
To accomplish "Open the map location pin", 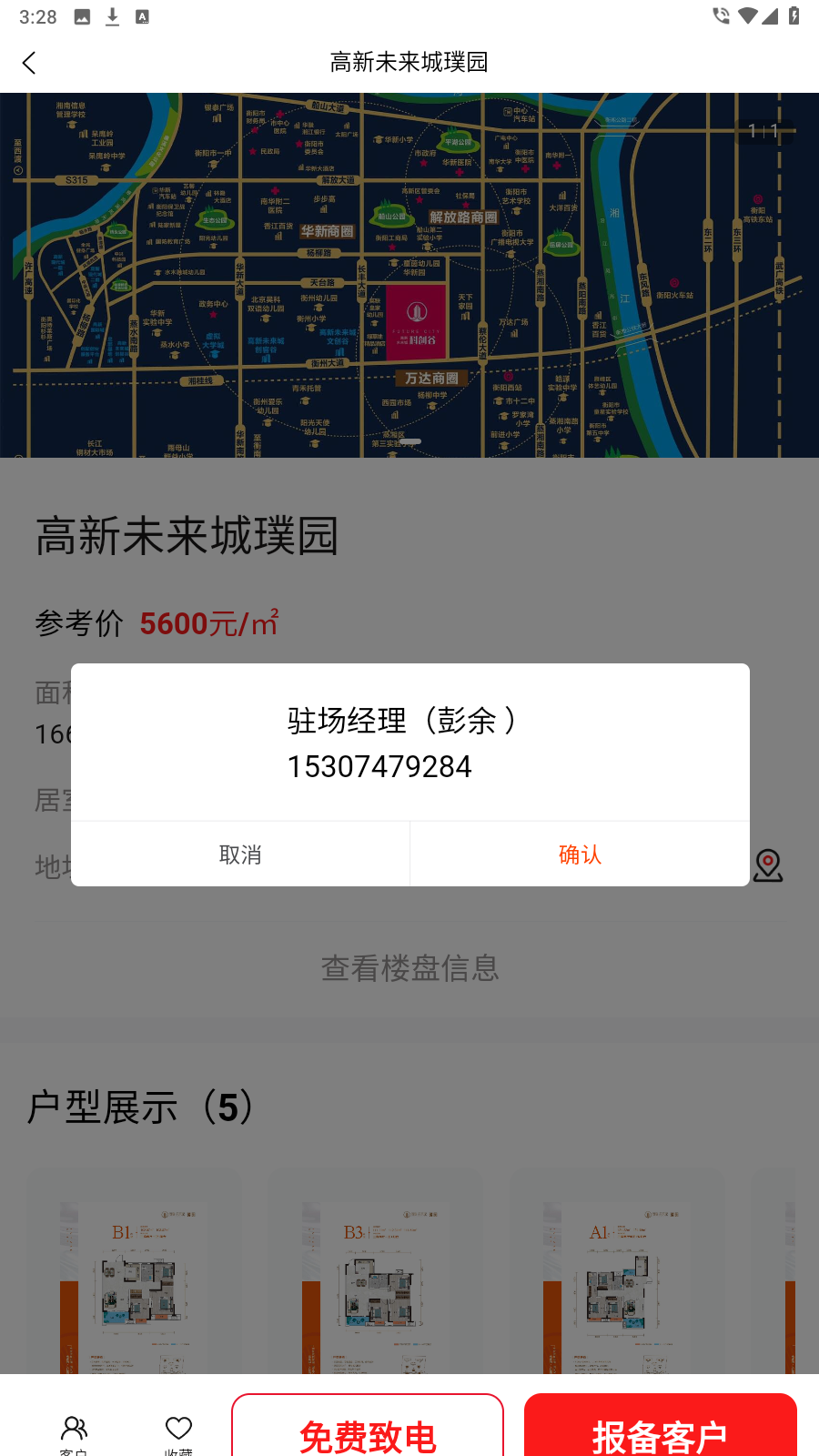I will pos(768,865).
